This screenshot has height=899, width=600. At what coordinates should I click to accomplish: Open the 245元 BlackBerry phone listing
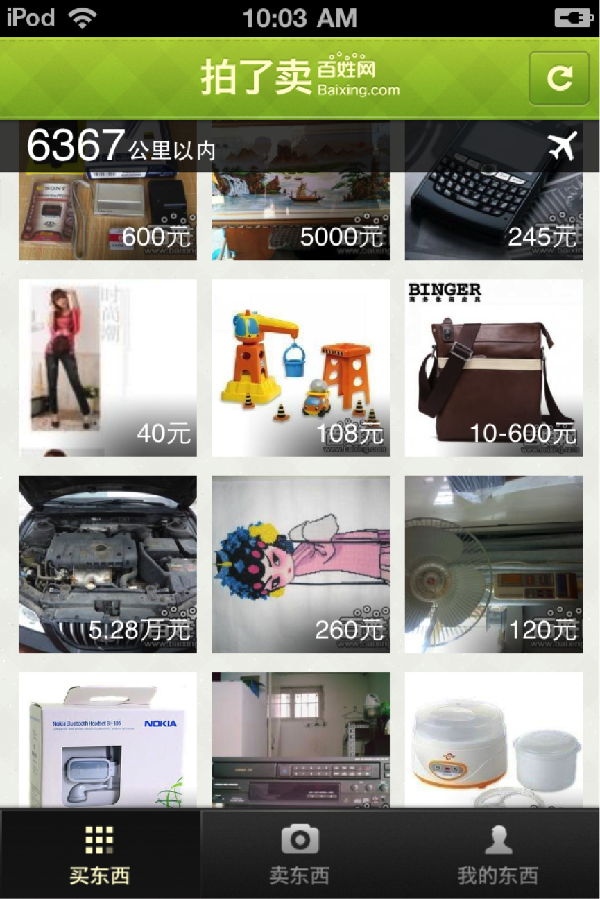493,212
